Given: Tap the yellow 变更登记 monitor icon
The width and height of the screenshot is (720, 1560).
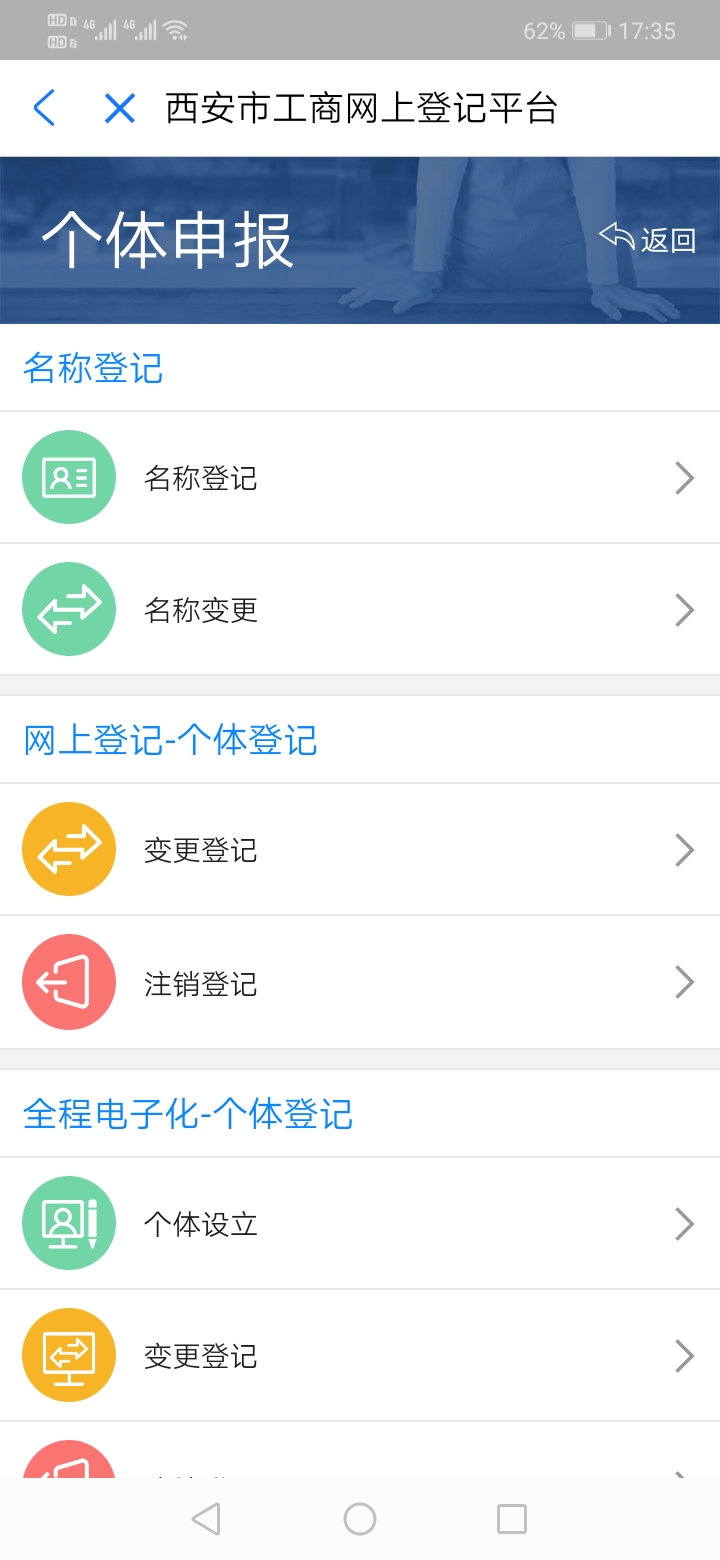Looking at the screenshot, I should pos(68,1355).
